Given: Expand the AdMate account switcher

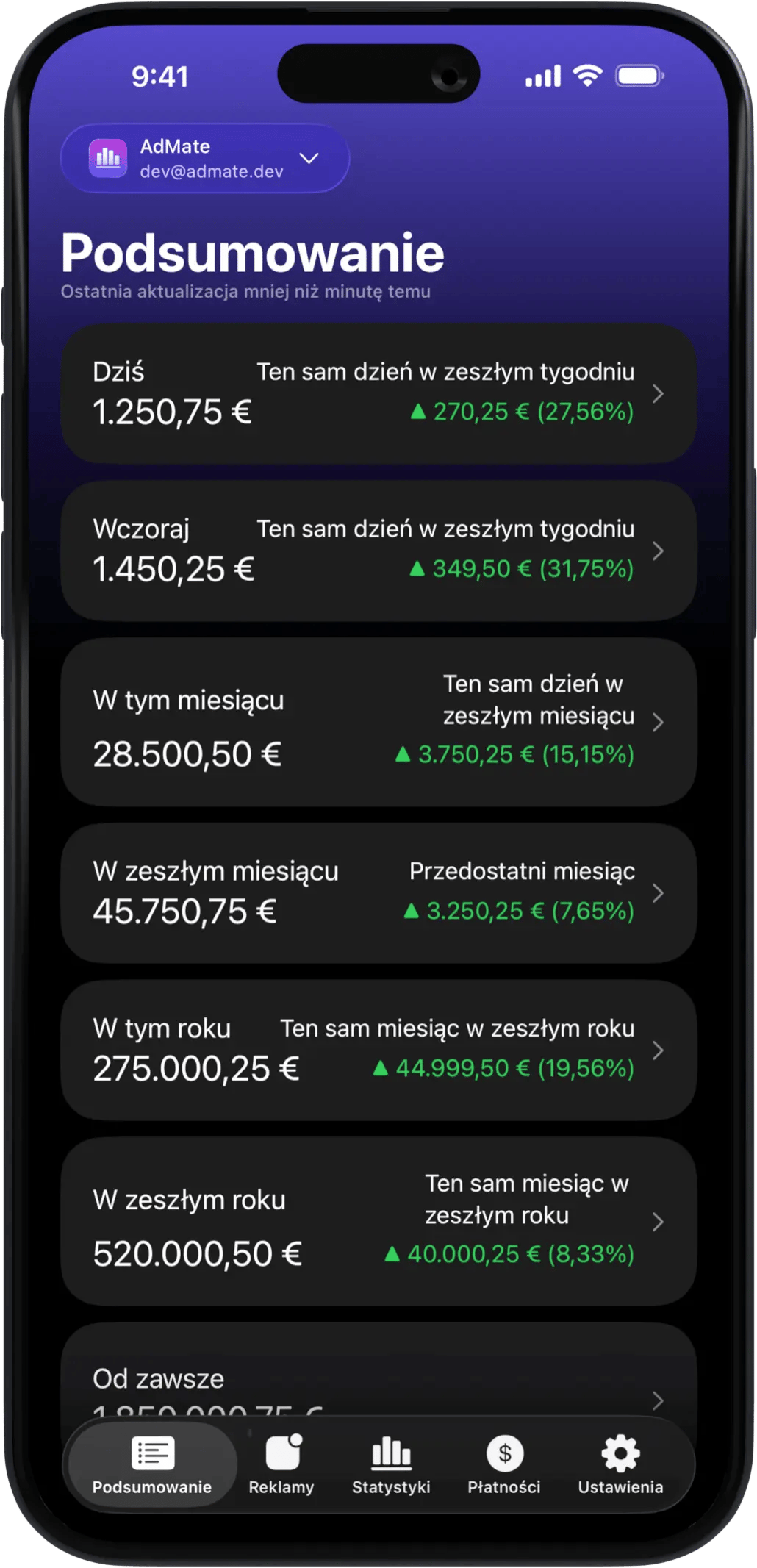Looking at the screenshot, I should pyautogui.click(x=204, y=159).
